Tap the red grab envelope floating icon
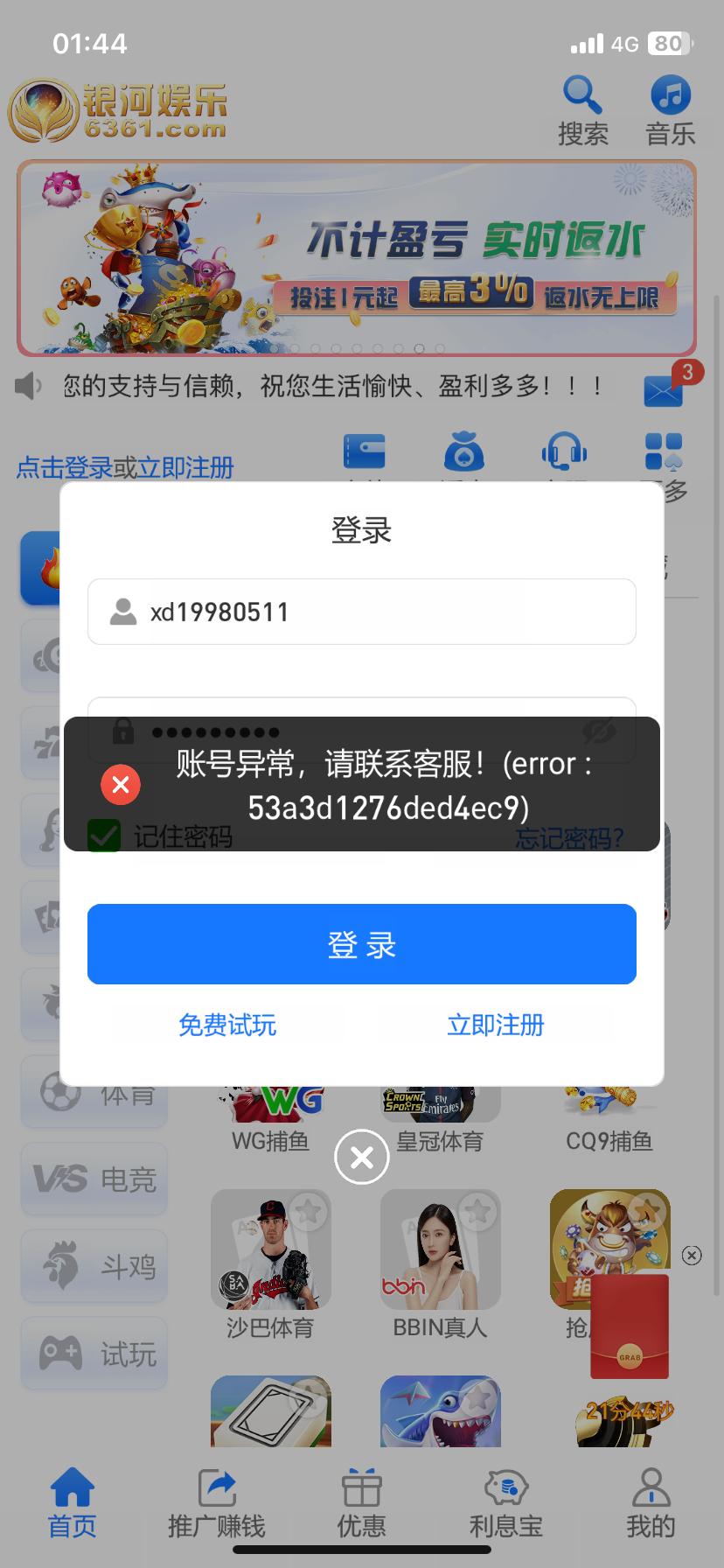This screenshot has height=1568, width=724. pos(628,1326)
